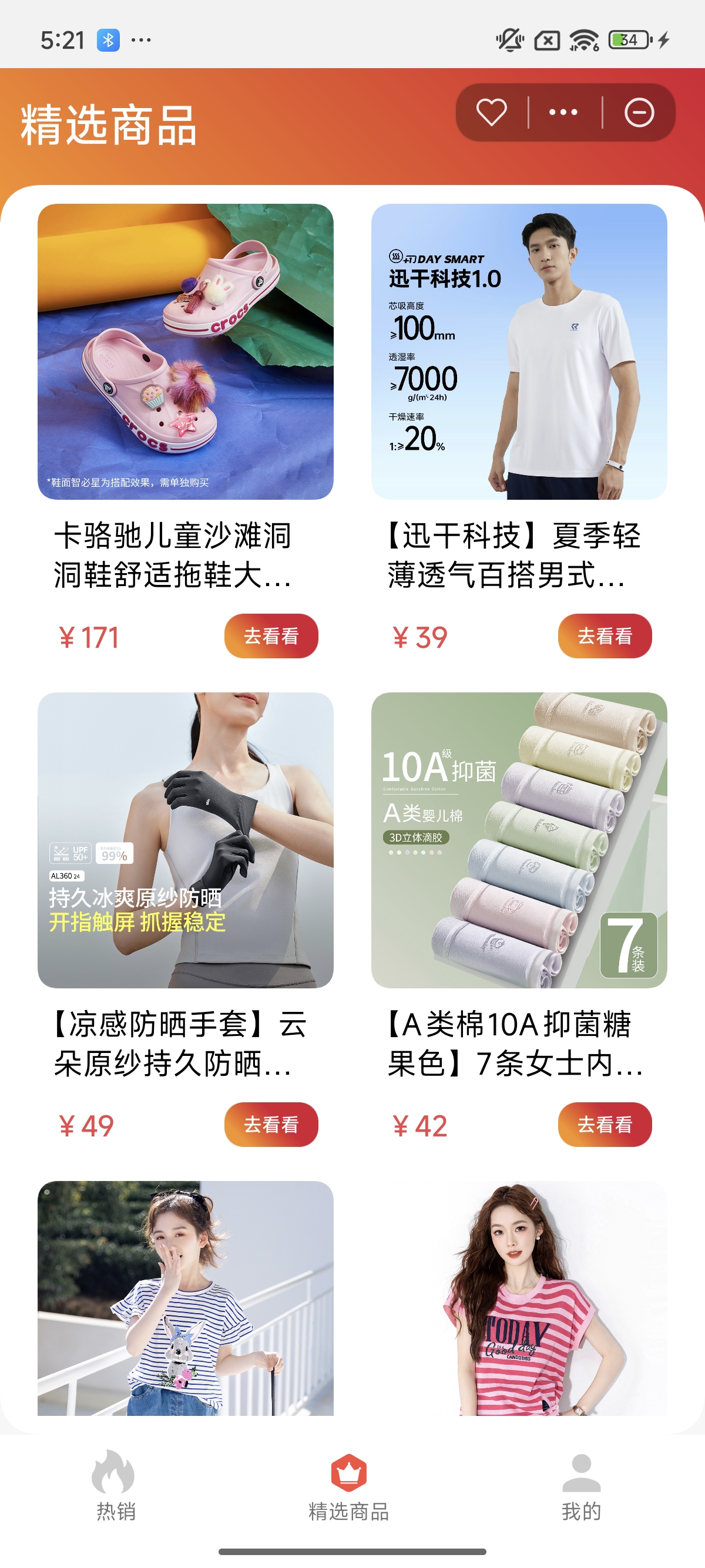This screenshot has width=705, height=1568.
Task: Open the A类棉10A抑菌 underwear product image
Action: (x=519, y=840)
